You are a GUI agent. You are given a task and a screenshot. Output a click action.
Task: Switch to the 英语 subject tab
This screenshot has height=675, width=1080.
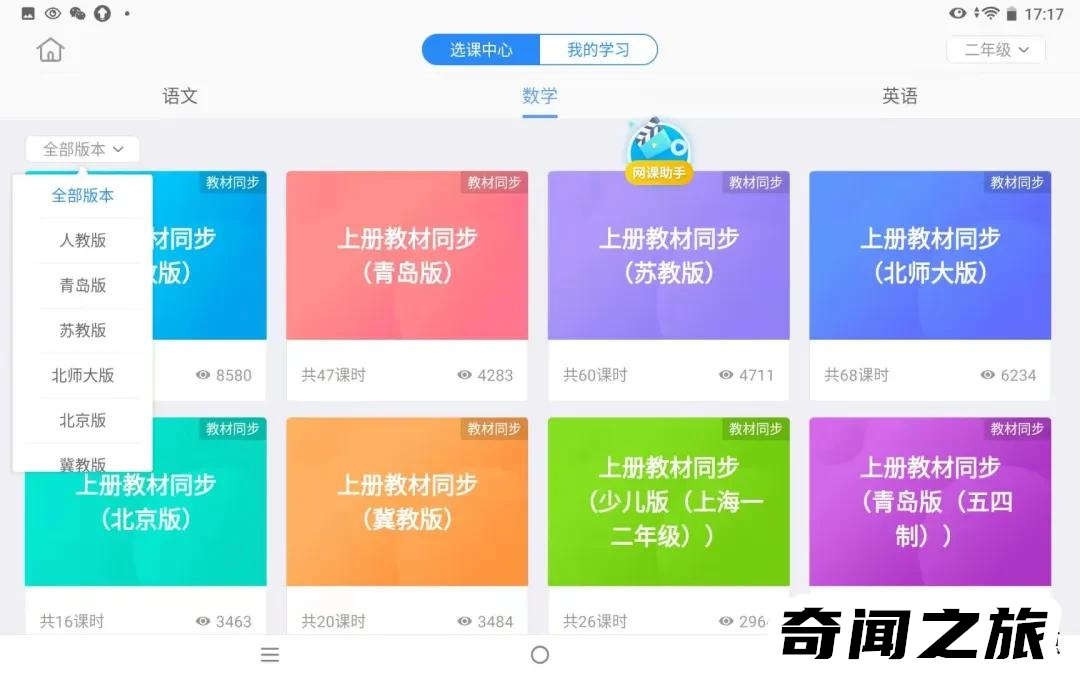tap(899, 96)
